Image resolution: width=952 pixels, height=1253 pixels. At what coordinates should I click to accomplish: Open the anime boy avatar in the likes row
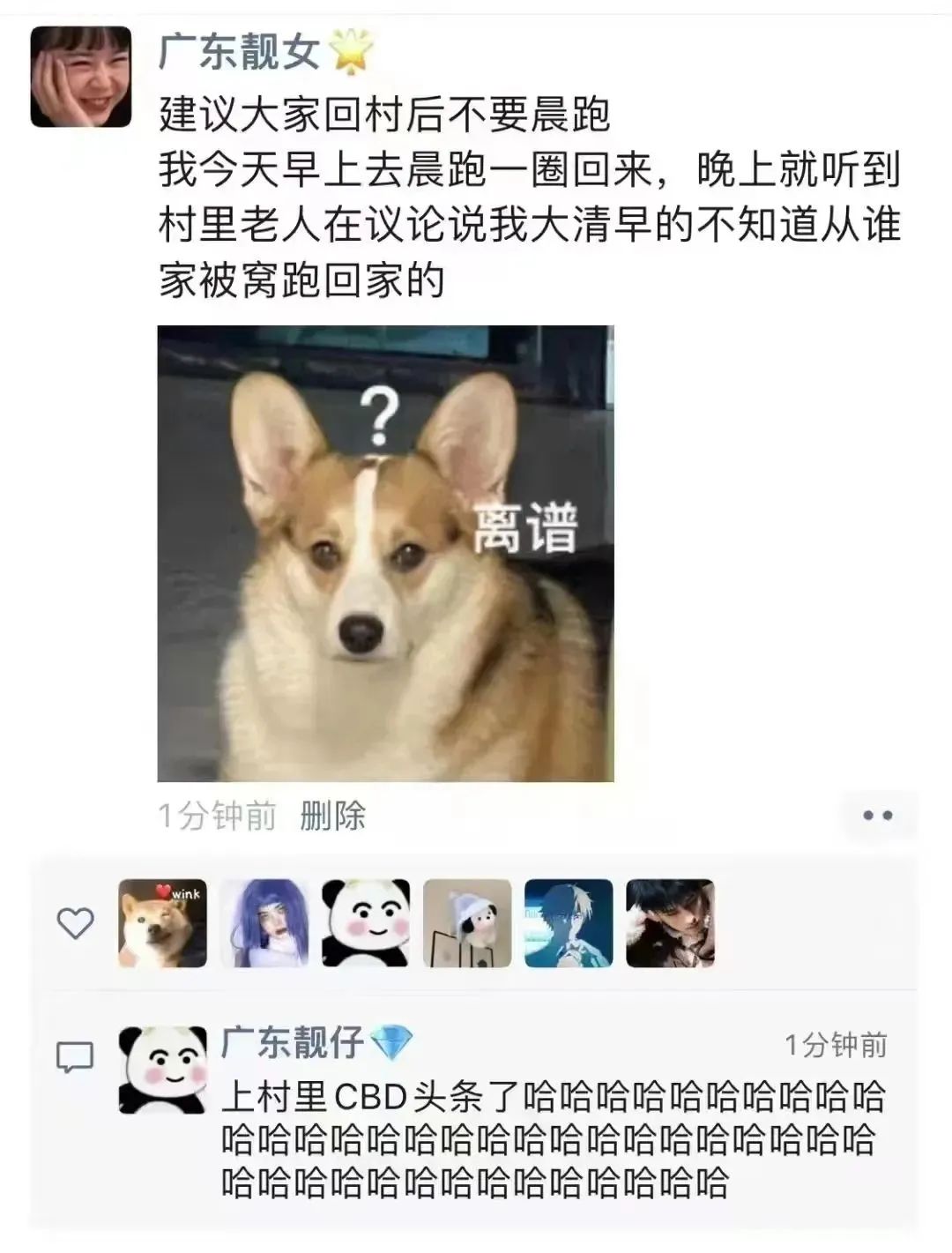click(x=569, y=923)
